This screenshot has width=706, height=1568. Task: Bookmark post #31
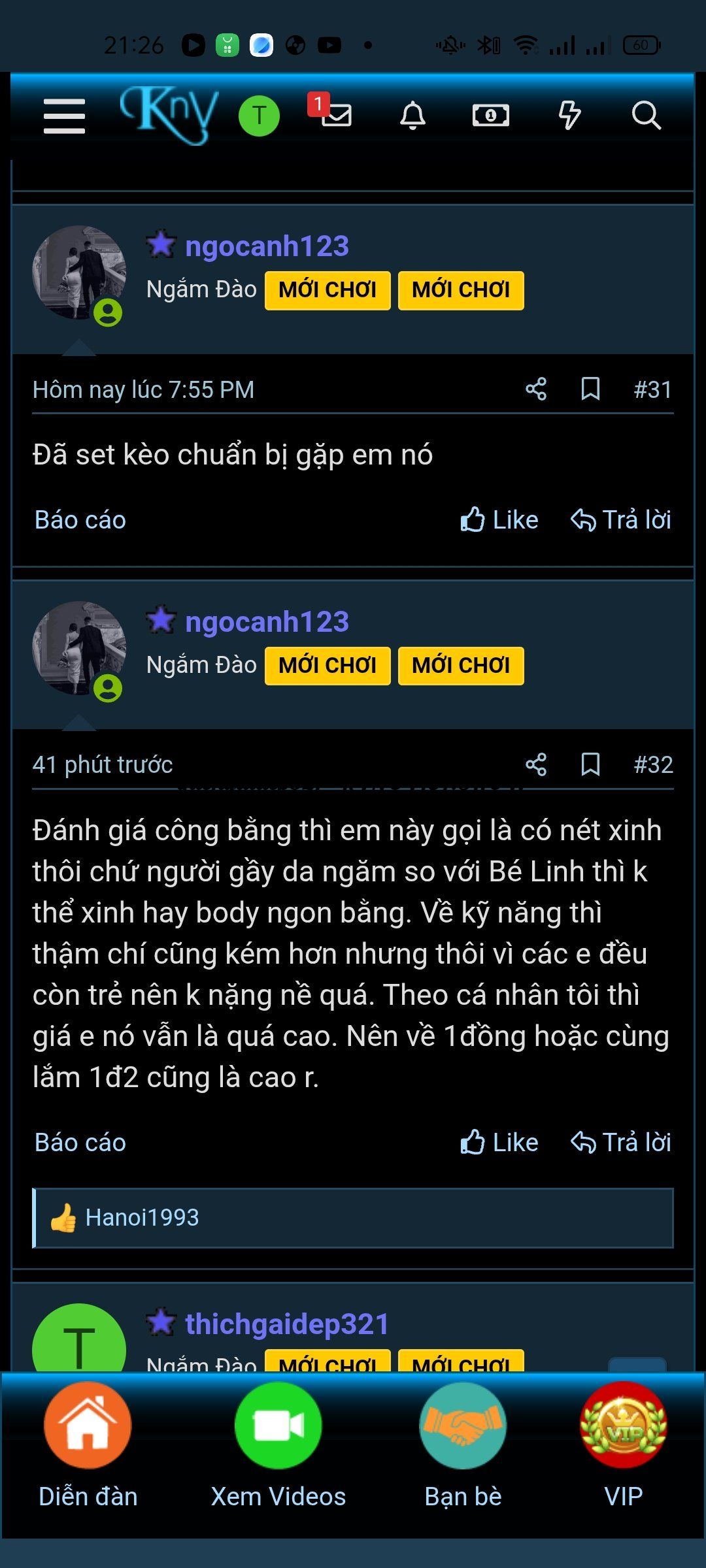point(590,389)
